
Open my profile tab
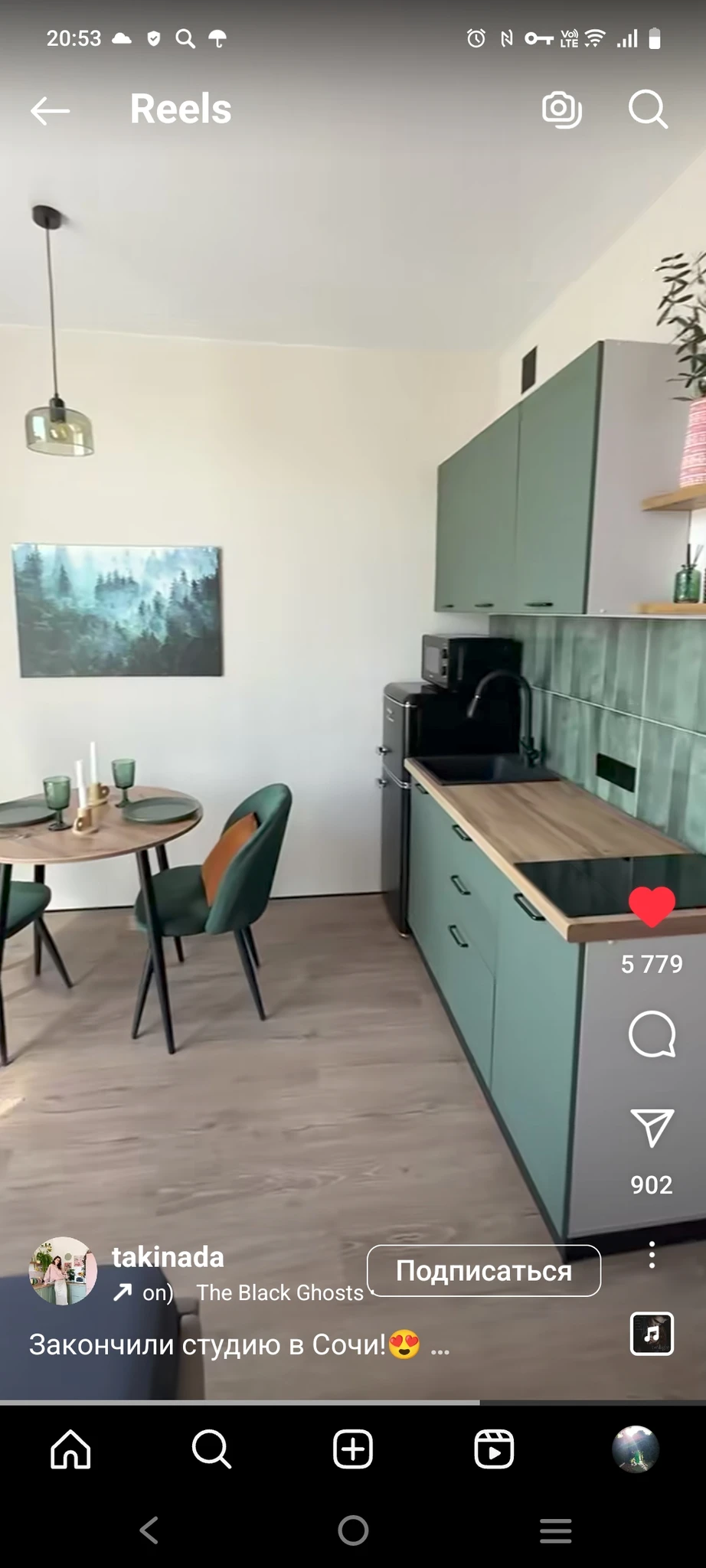click(x=636, y=1449)
